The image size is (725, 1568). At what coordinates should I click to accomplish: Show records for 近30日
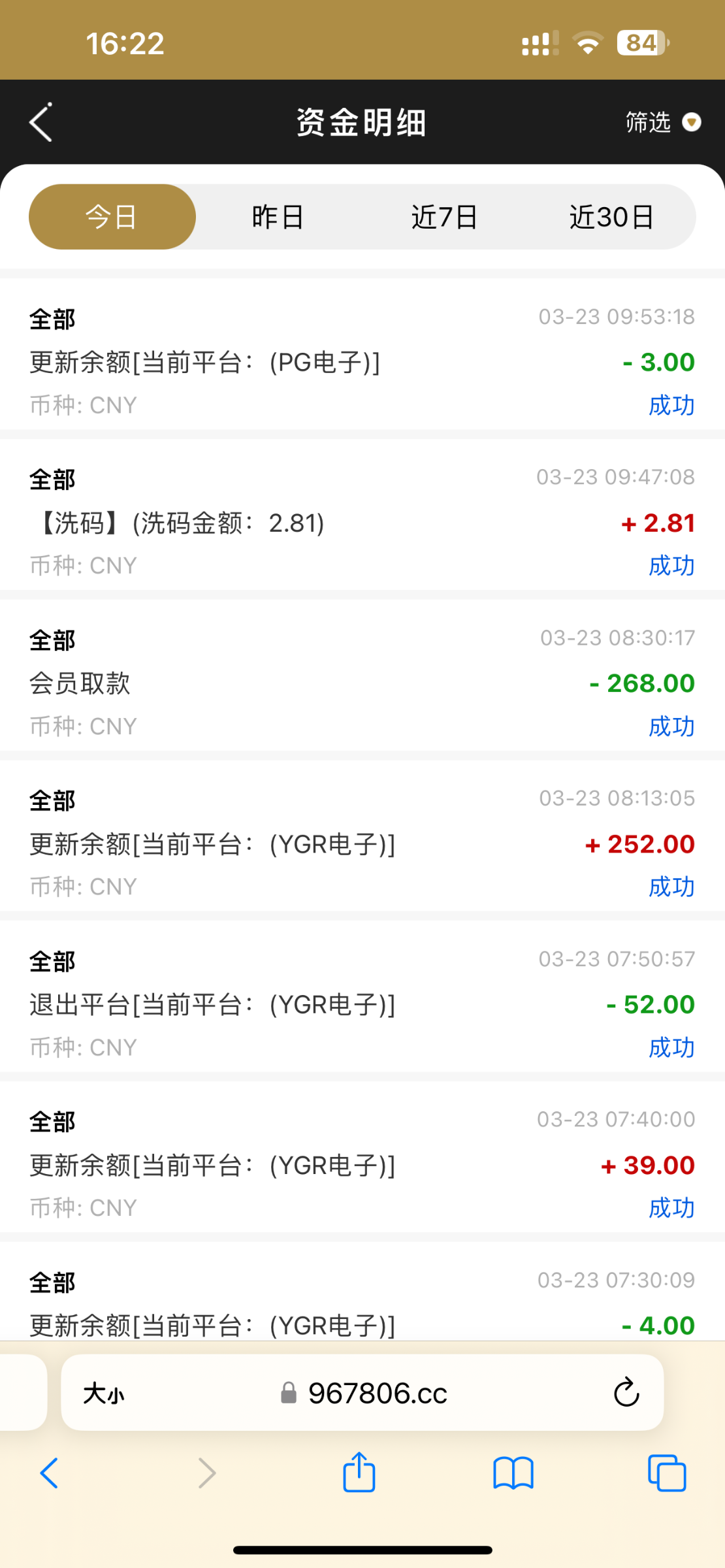pos(611,217)
